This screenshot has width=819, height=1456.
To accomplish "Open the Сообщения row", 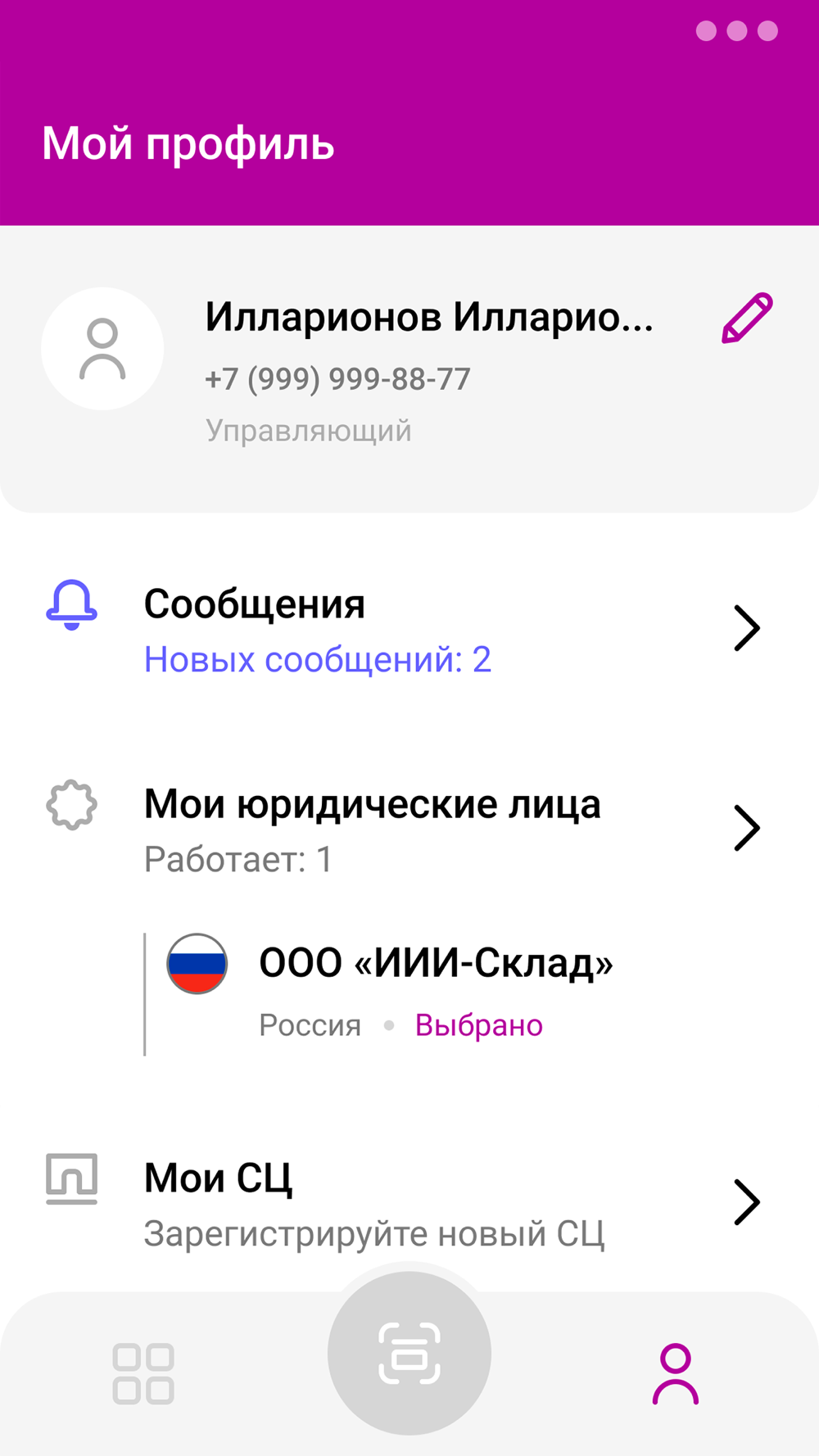I will pos(409,629).
